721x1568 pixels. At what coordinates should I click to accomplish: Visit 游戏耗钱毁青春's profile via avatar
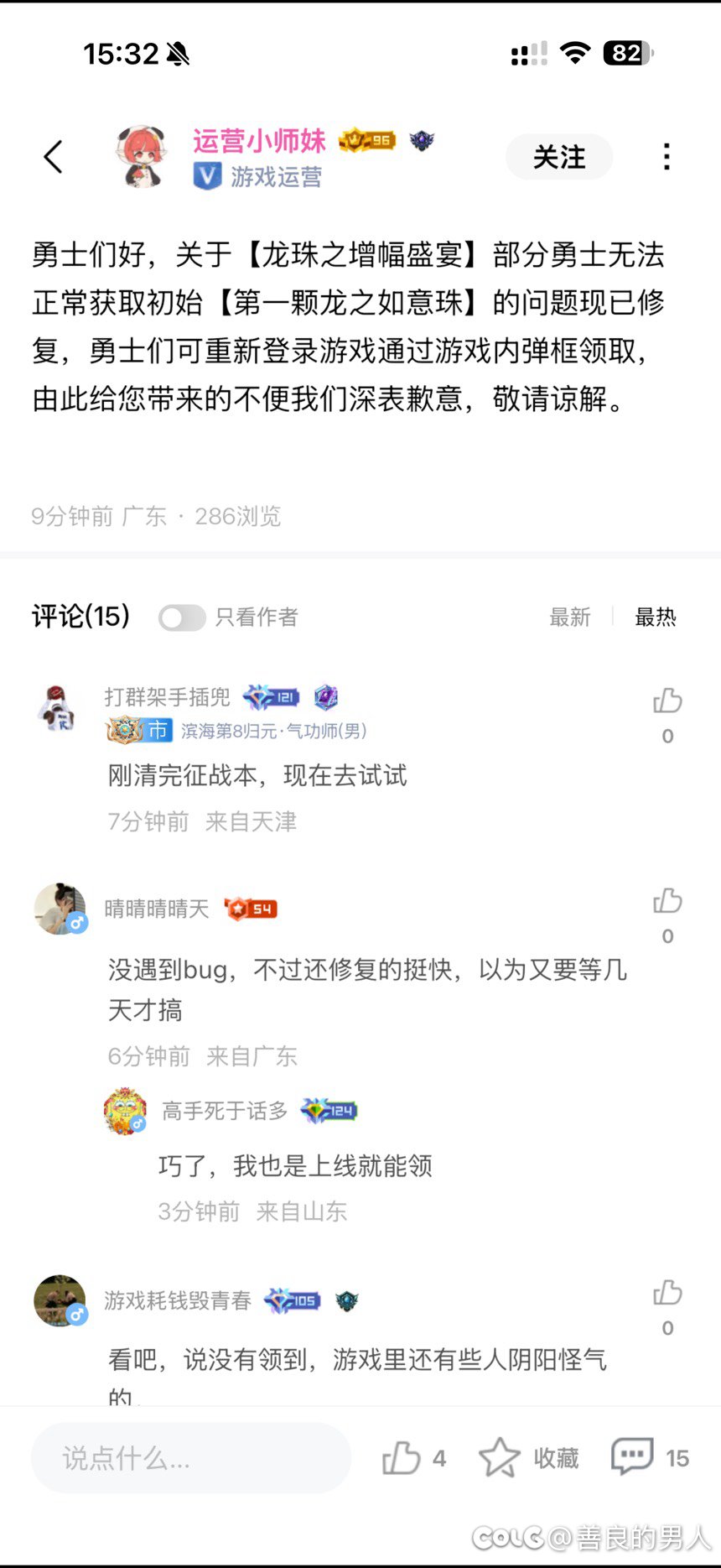pos(60,1301)
